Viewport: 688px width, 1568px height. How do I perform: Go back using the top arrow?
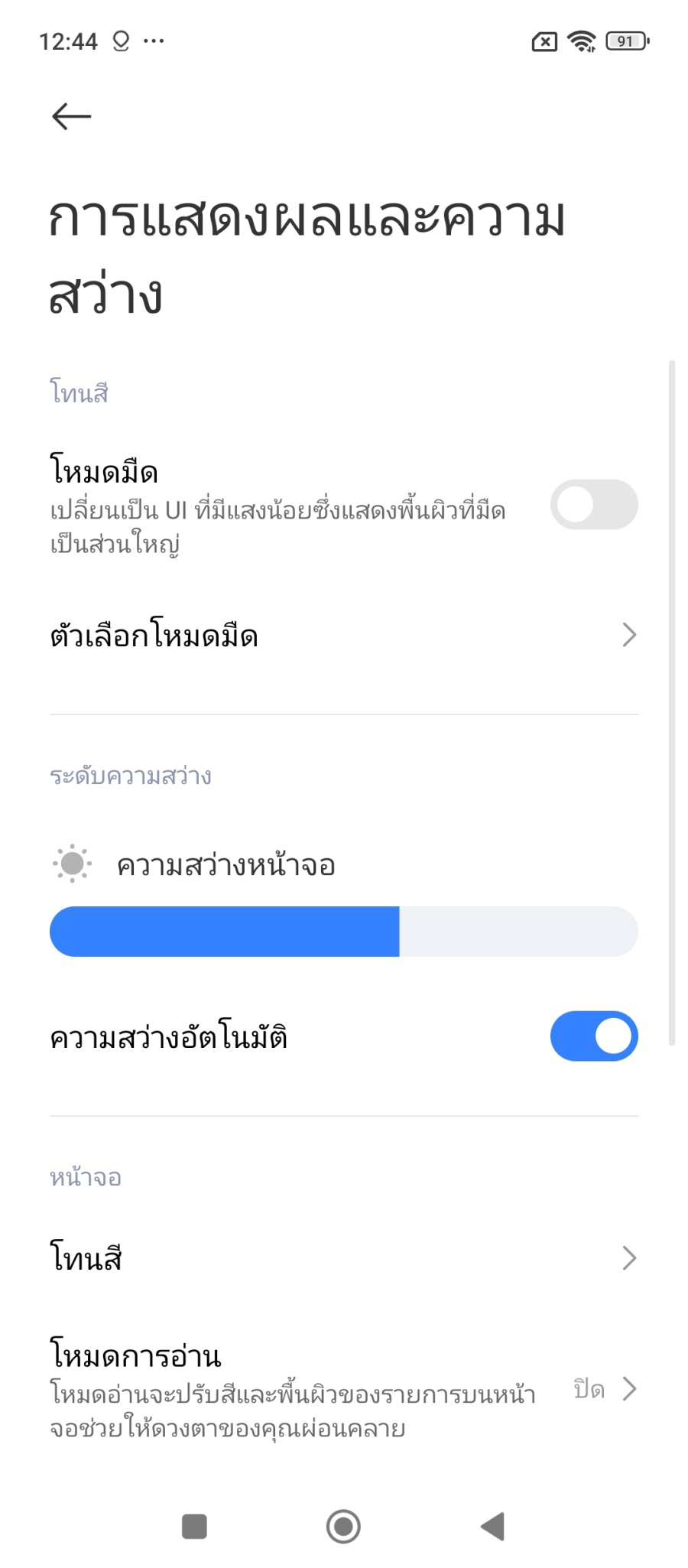tap(72, 116)
